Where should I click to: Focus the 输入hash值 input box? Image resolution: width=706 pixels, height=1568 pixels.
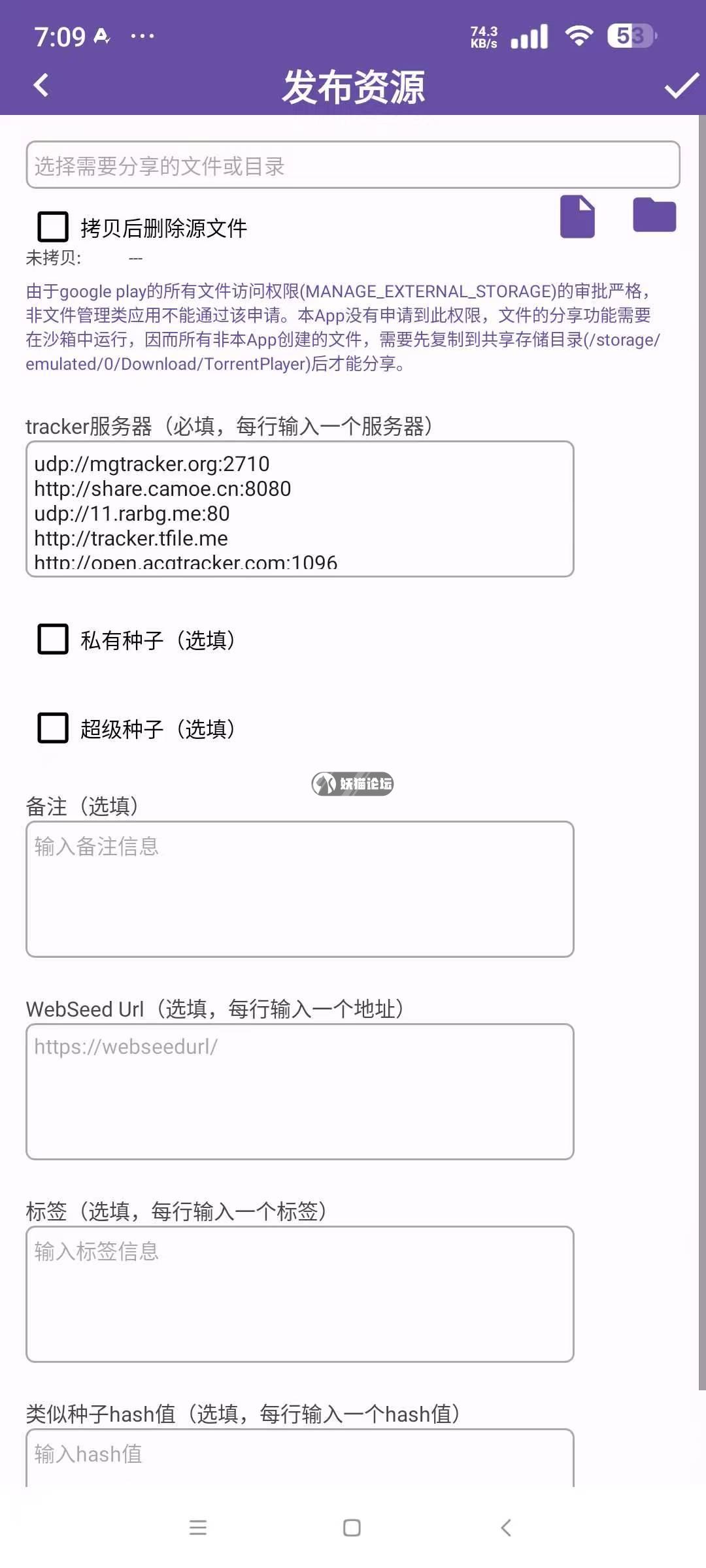[299, 1458]
